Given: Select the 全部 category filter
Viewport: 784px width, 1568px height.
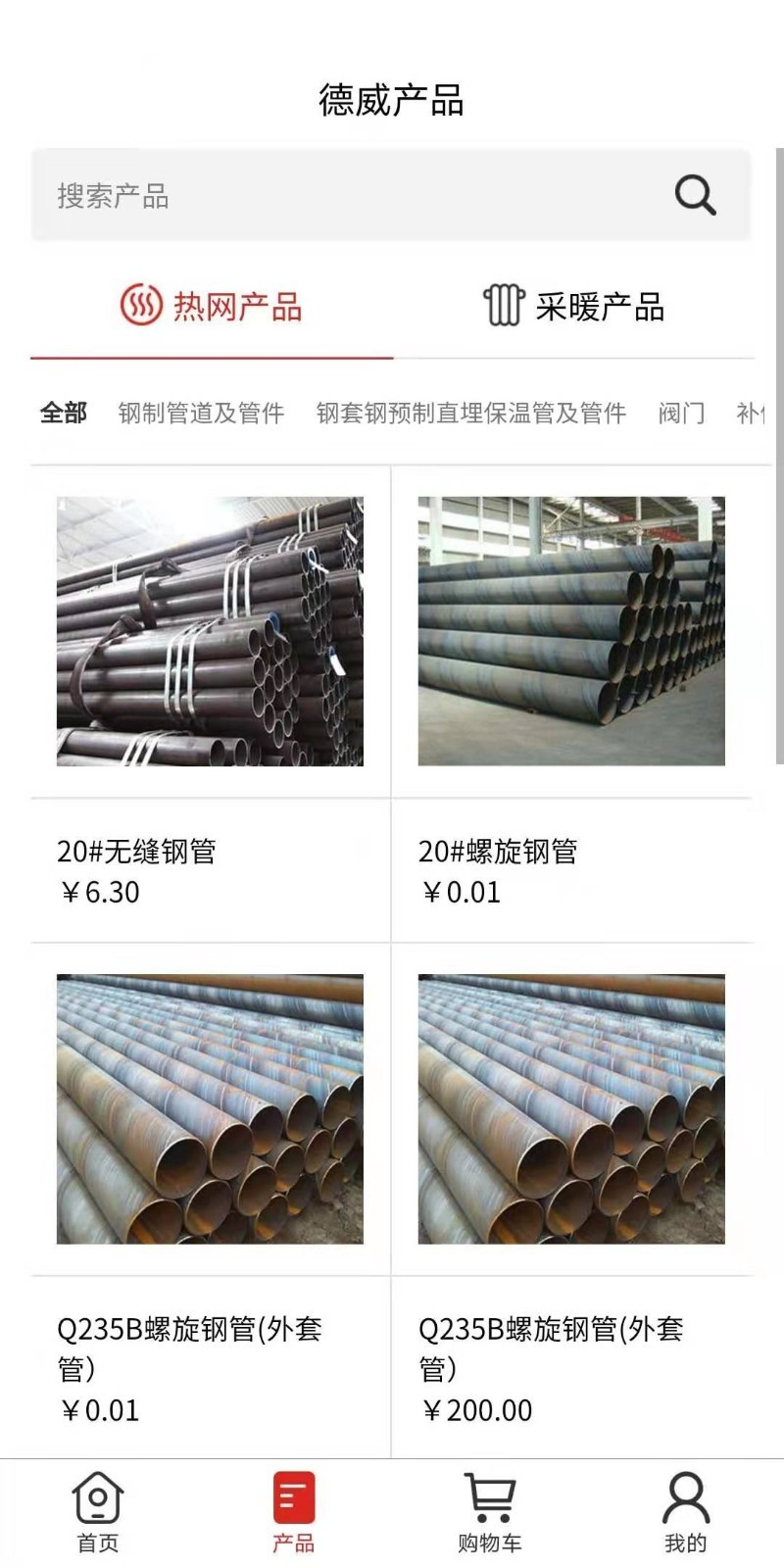Looking at the screenshot, I should [63, 413].
